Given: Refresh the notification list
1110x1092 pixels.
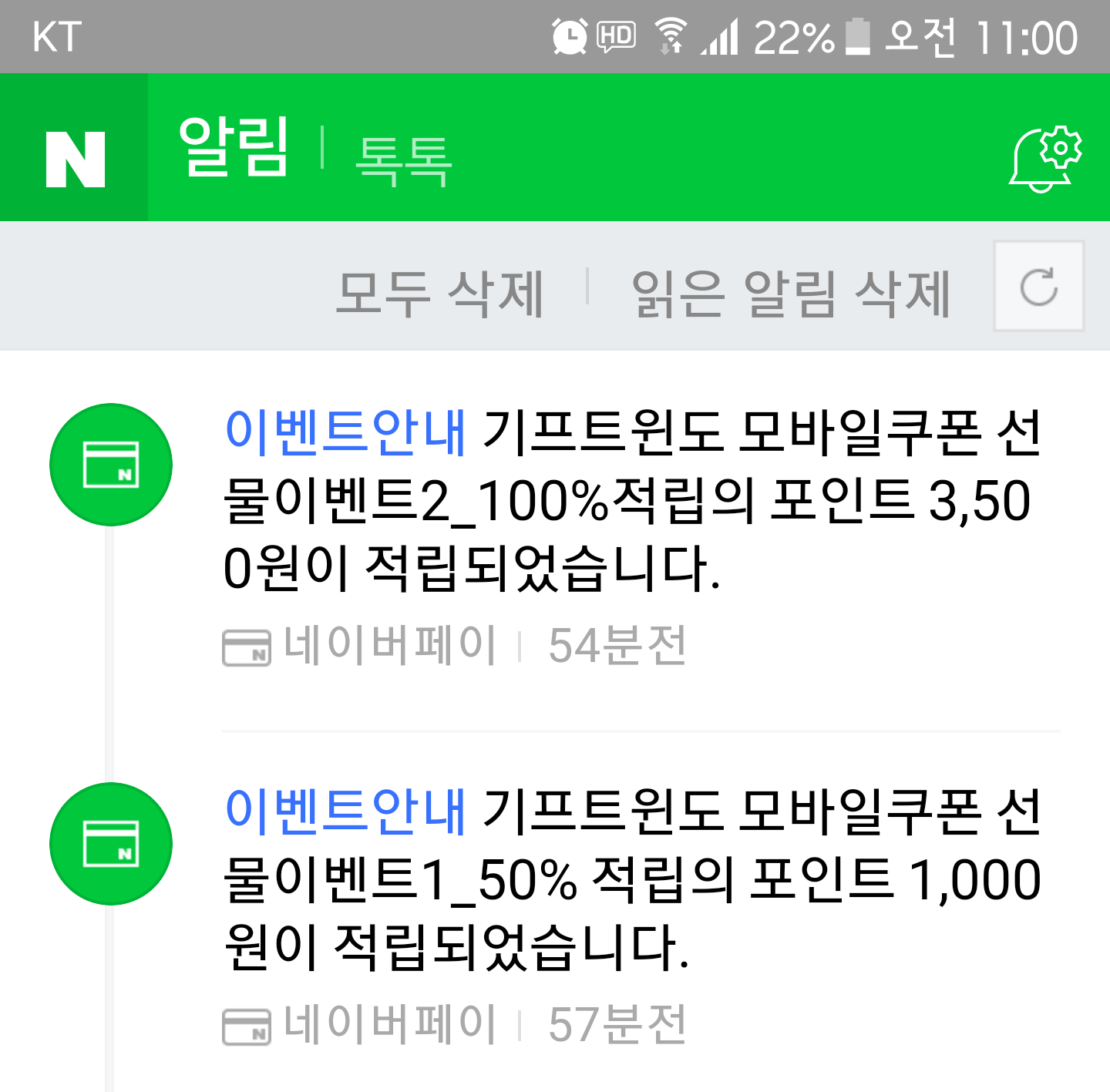Looking at the screenshot, I should pos(1038,287).
